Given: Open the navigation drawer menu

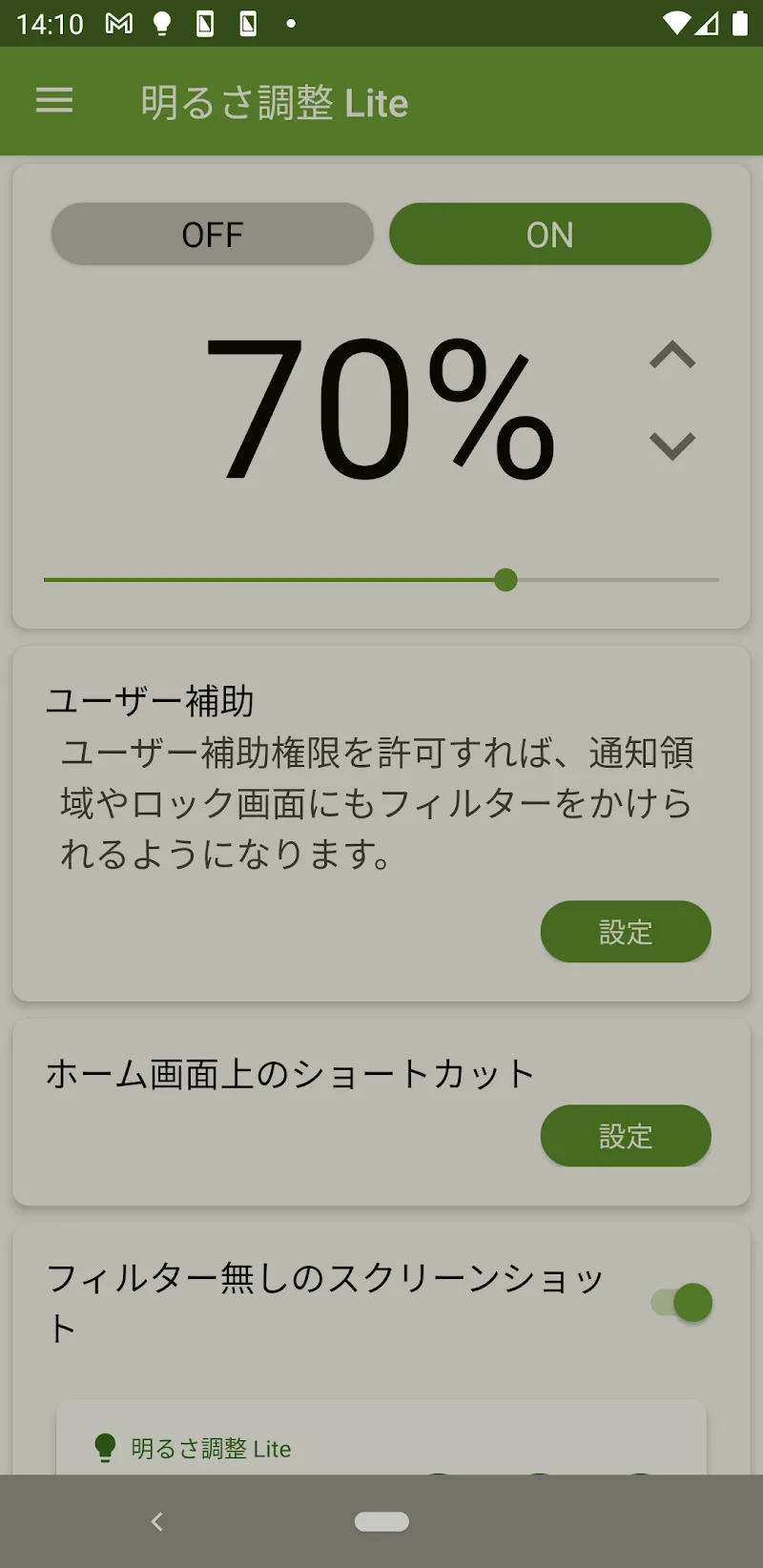Looking at the screenshot, I should coord(54,101).
